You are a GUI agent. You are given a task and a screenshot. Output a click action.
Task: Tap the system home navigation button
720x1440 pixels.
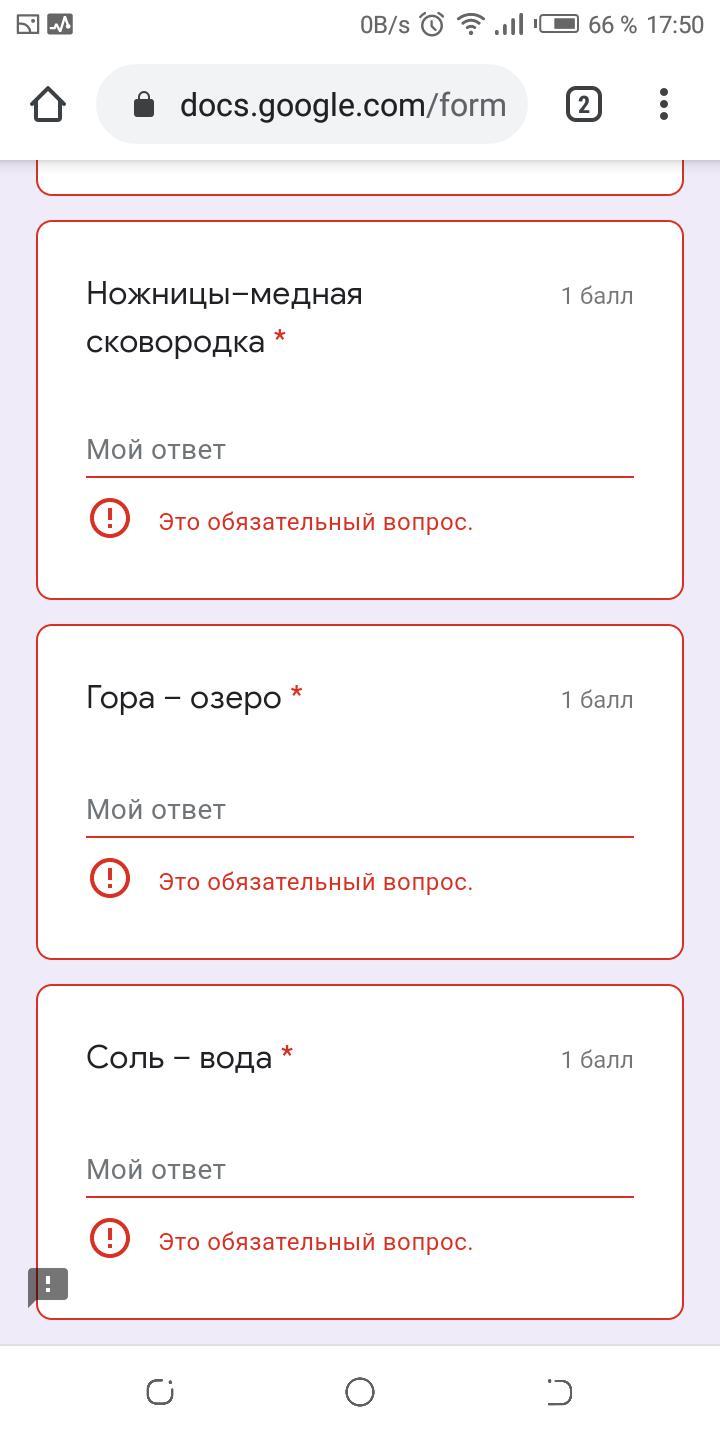(x=360, y=1391)
